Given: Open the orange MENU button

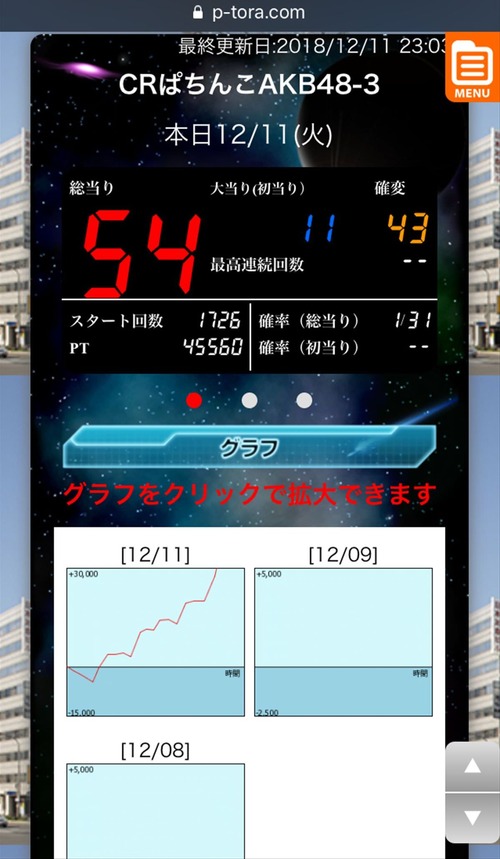Looking at the screenshot, I should 473,68.
